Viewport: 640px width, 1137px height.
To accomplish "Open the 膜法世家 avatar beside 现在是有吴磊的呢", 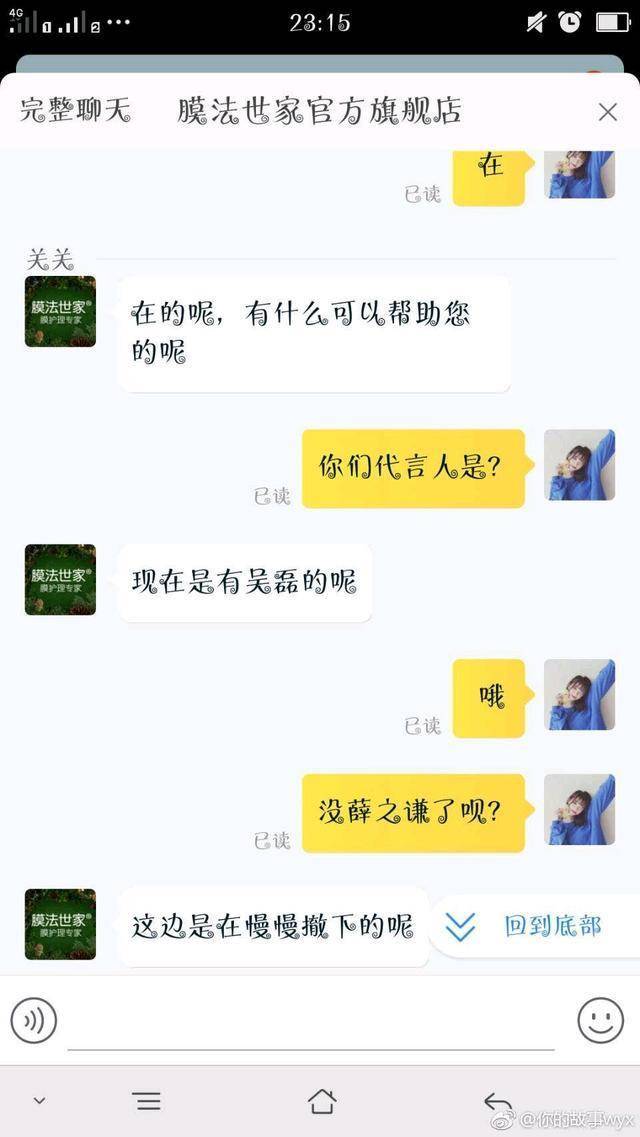I will pos(60,579).
